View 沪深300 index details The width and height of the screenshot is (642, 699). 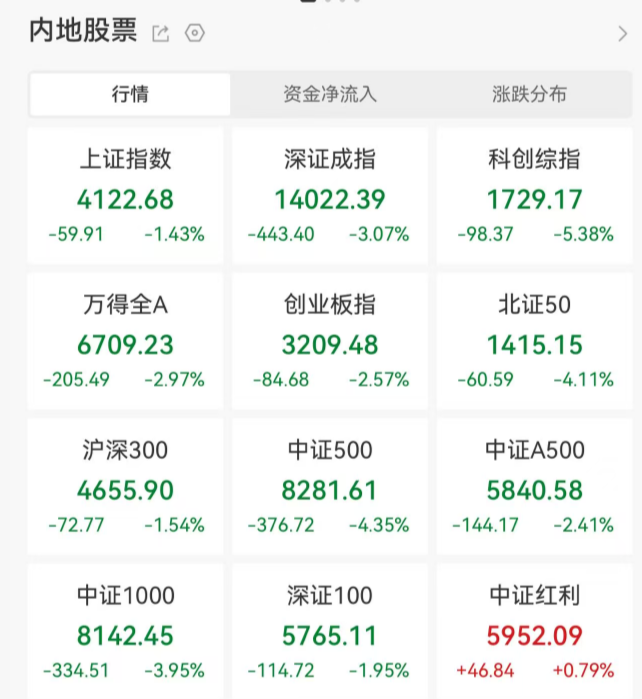pyautogui.click(x=126, y=487)
